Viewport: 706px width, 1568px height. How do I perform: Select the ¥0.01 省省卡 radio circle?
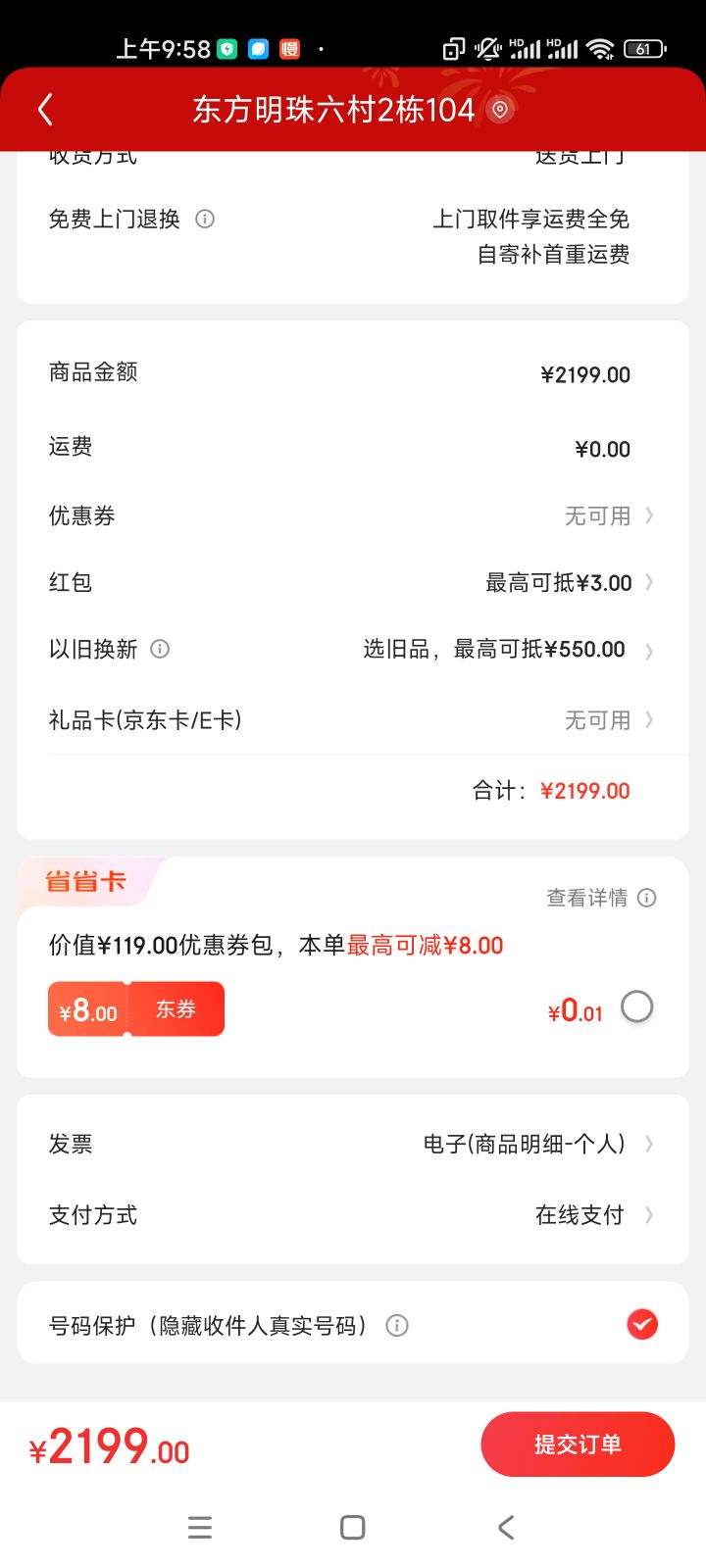point(637,1006)
